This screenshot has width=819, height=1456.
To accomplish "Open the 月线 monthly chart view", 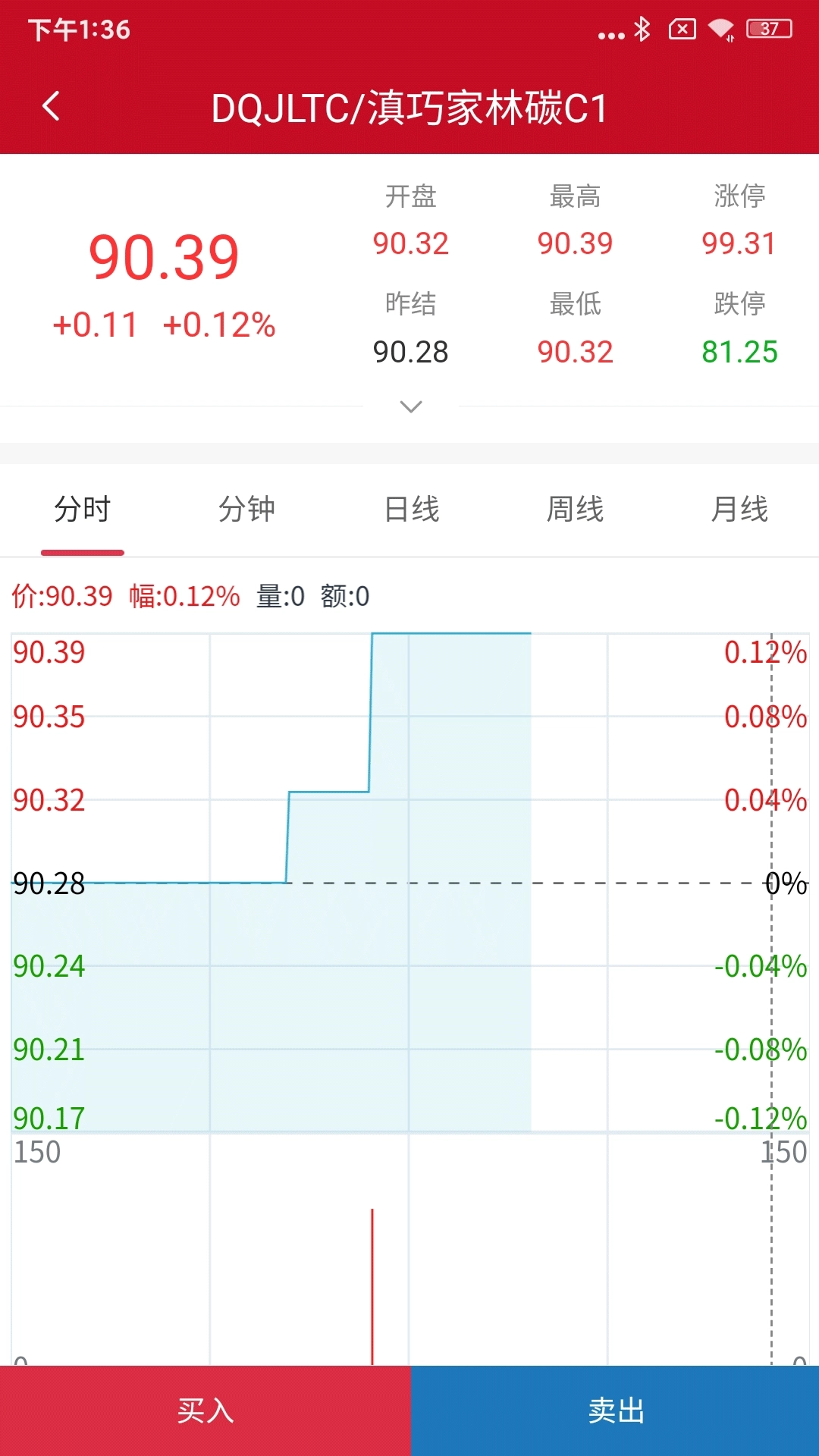I will click(739, 510).
